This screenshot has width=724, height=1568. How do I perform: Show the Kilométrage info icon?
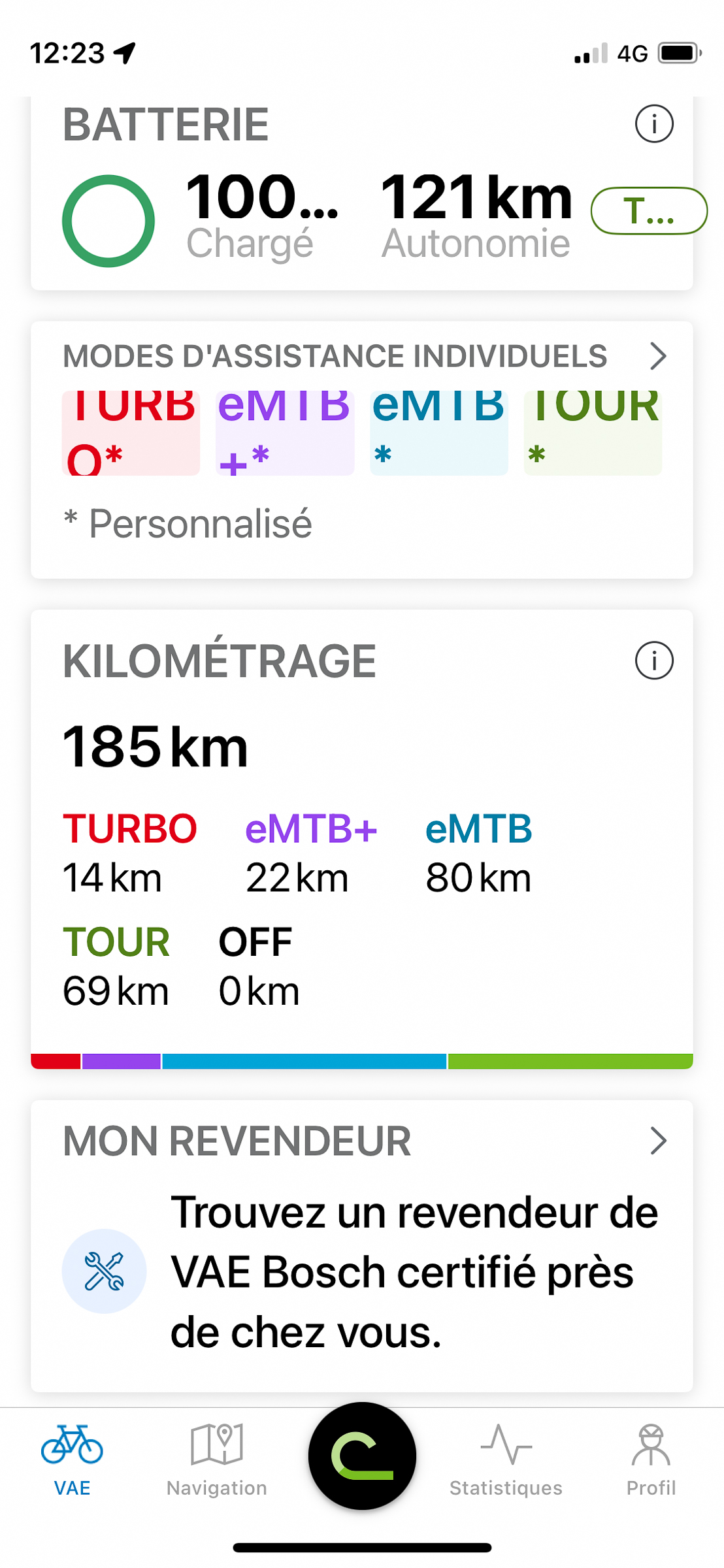pos(654,660)
